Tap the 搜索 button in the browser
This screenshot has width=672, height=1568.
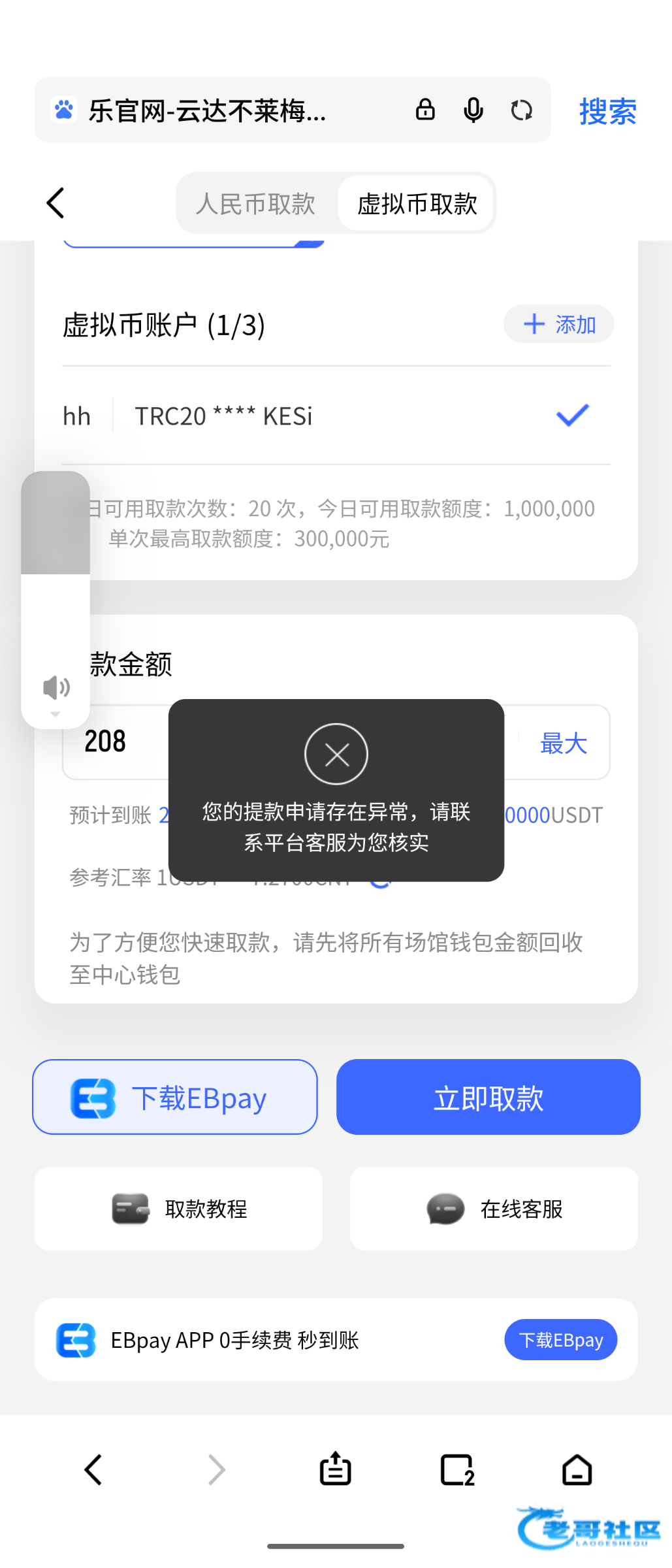pos(607,111)
